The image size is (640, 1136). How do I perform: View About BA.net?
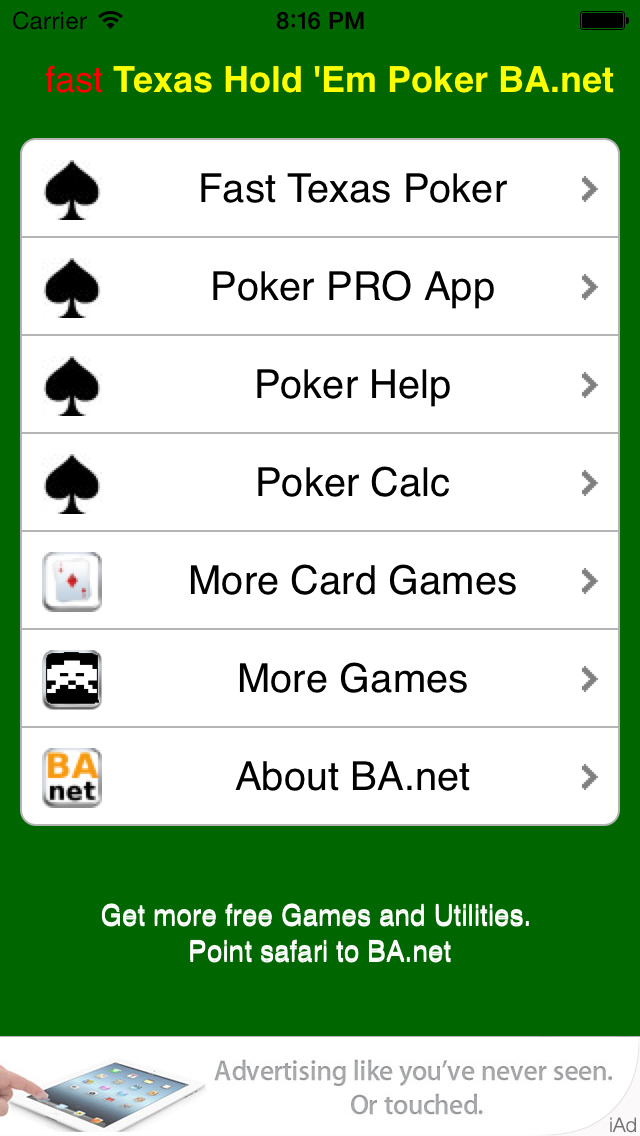(x=320, y=777)
